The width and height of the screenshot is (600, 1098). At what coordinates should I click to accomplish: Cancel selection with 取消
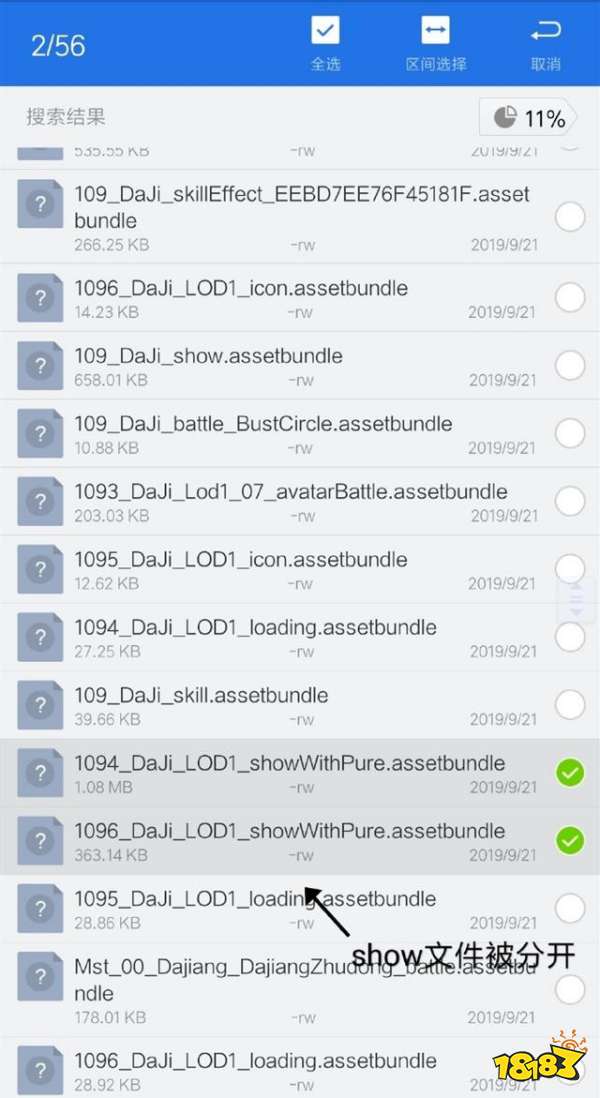(x=546, y=43)
